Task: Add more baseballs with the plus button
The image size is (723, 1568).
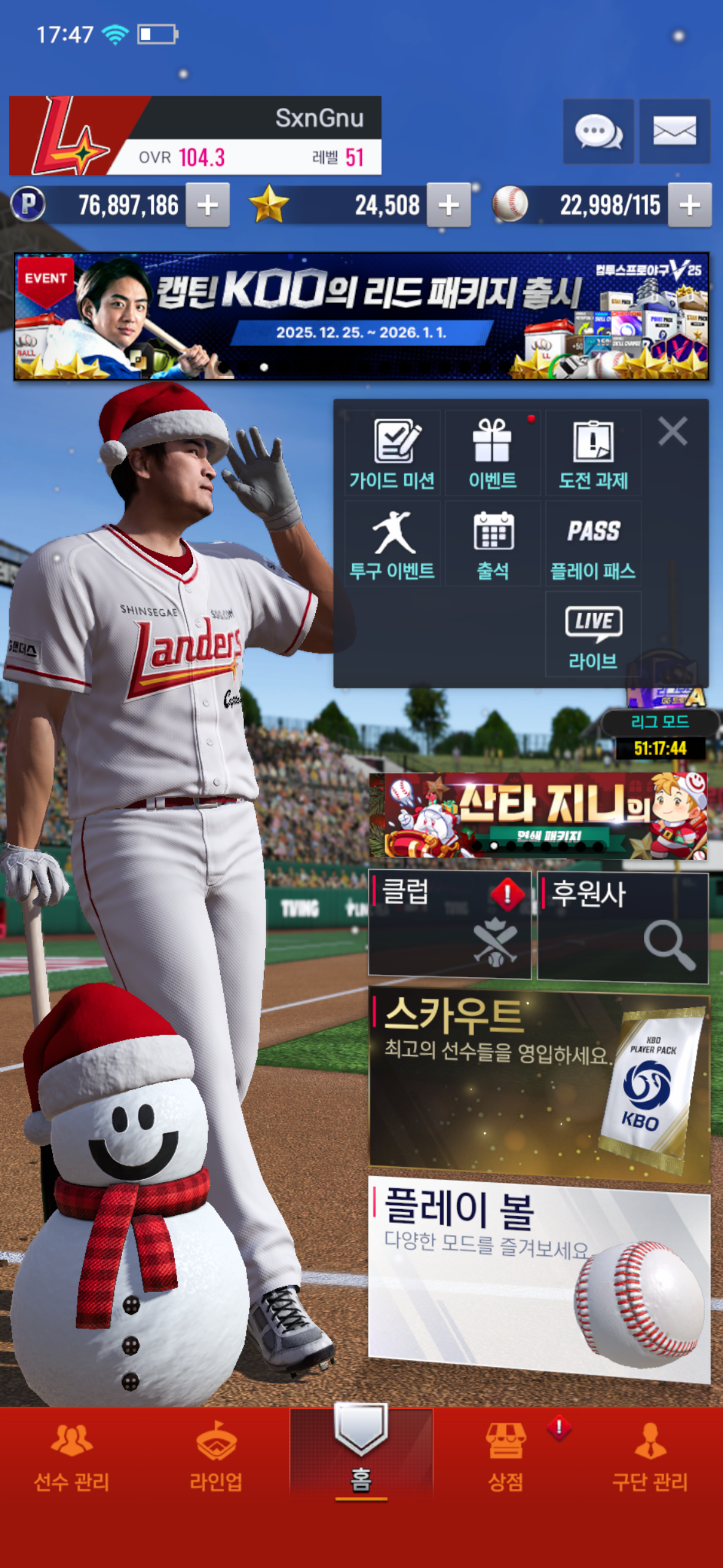Action: tap(690, 205)
